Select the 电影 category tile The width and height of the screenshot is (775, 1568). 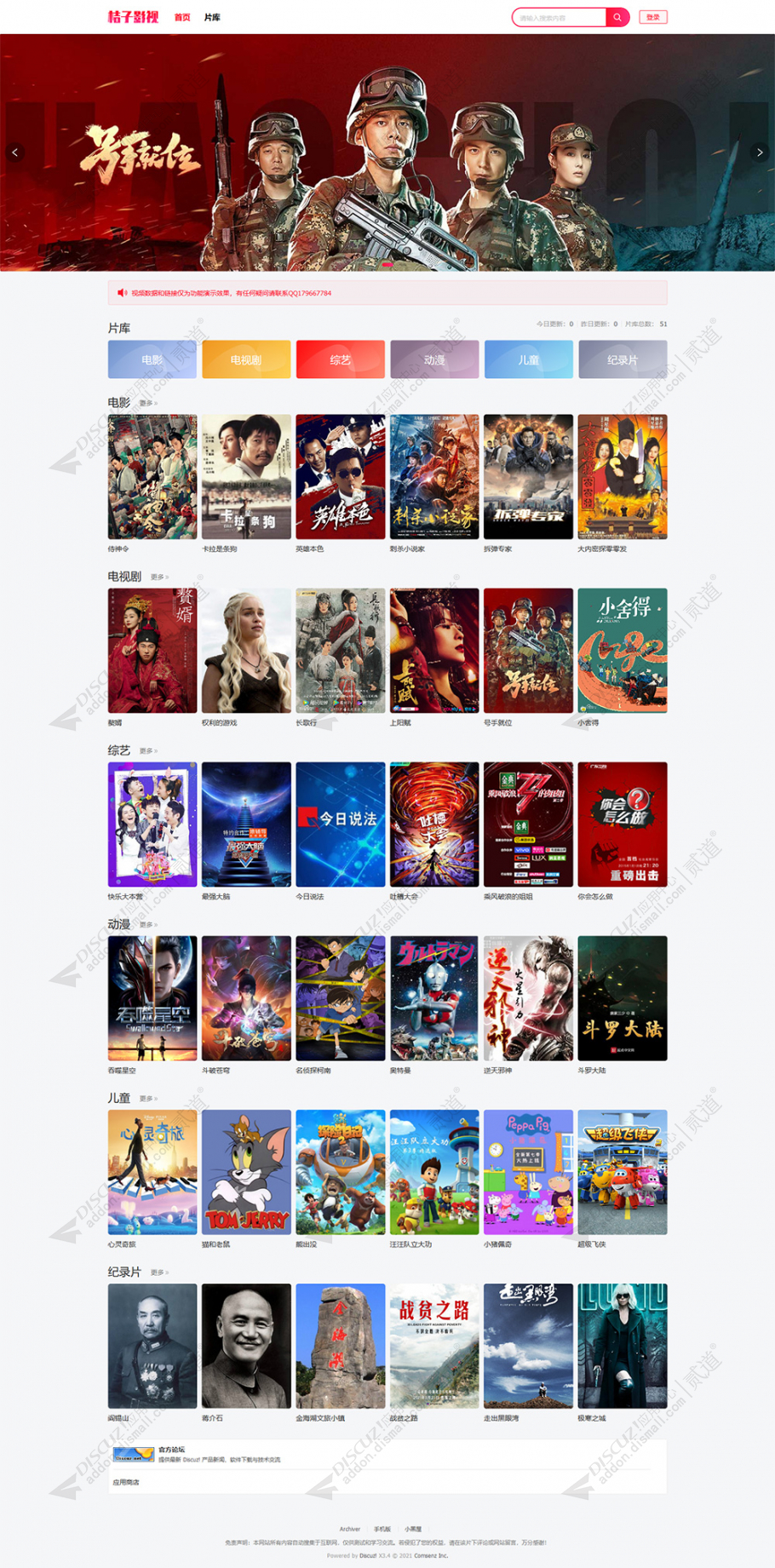coord(152,359)
